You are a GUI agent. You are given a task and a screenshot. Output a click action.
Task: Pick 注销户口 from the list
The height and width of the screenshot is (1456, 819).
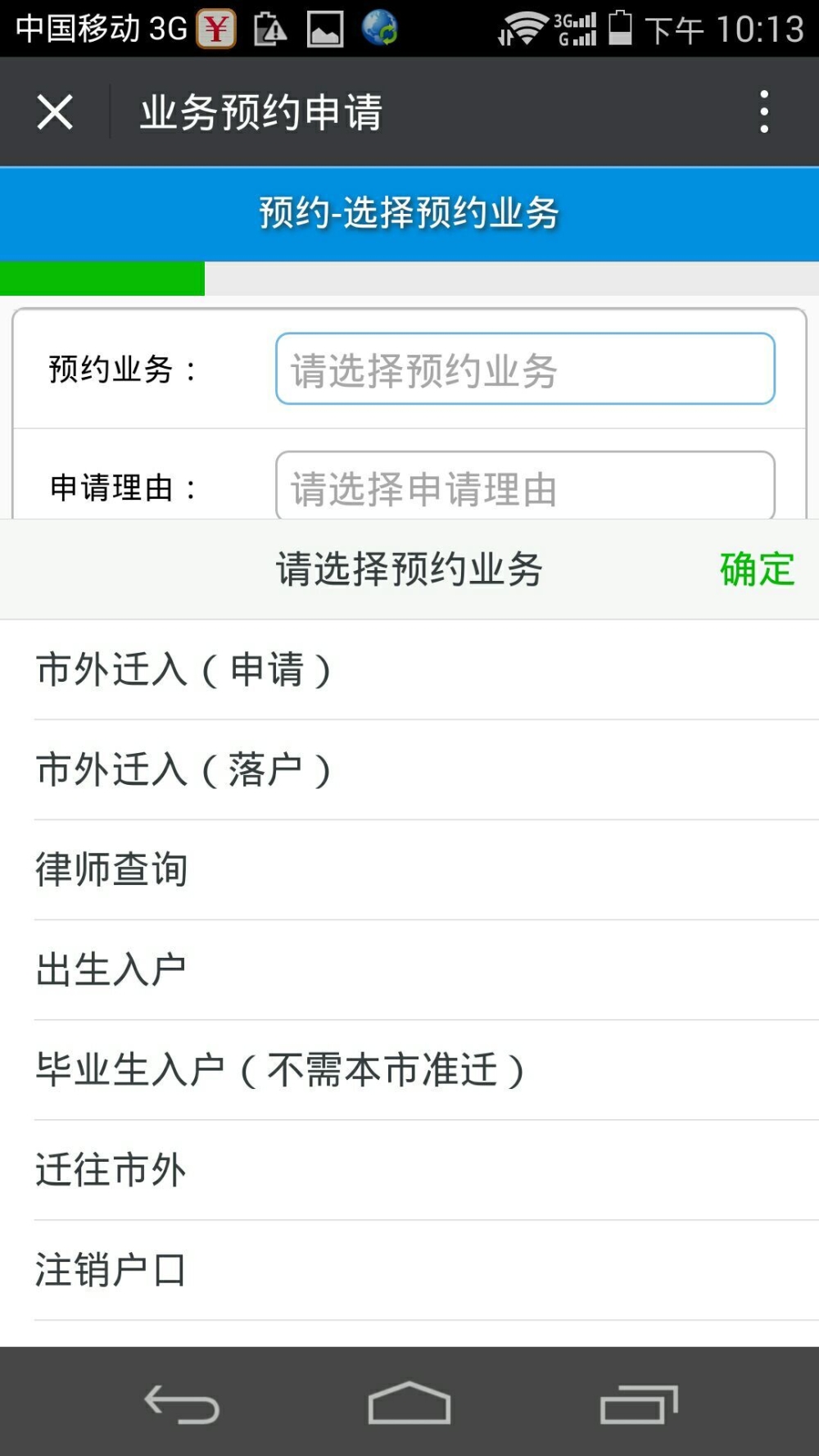[x=409, y=1270]
